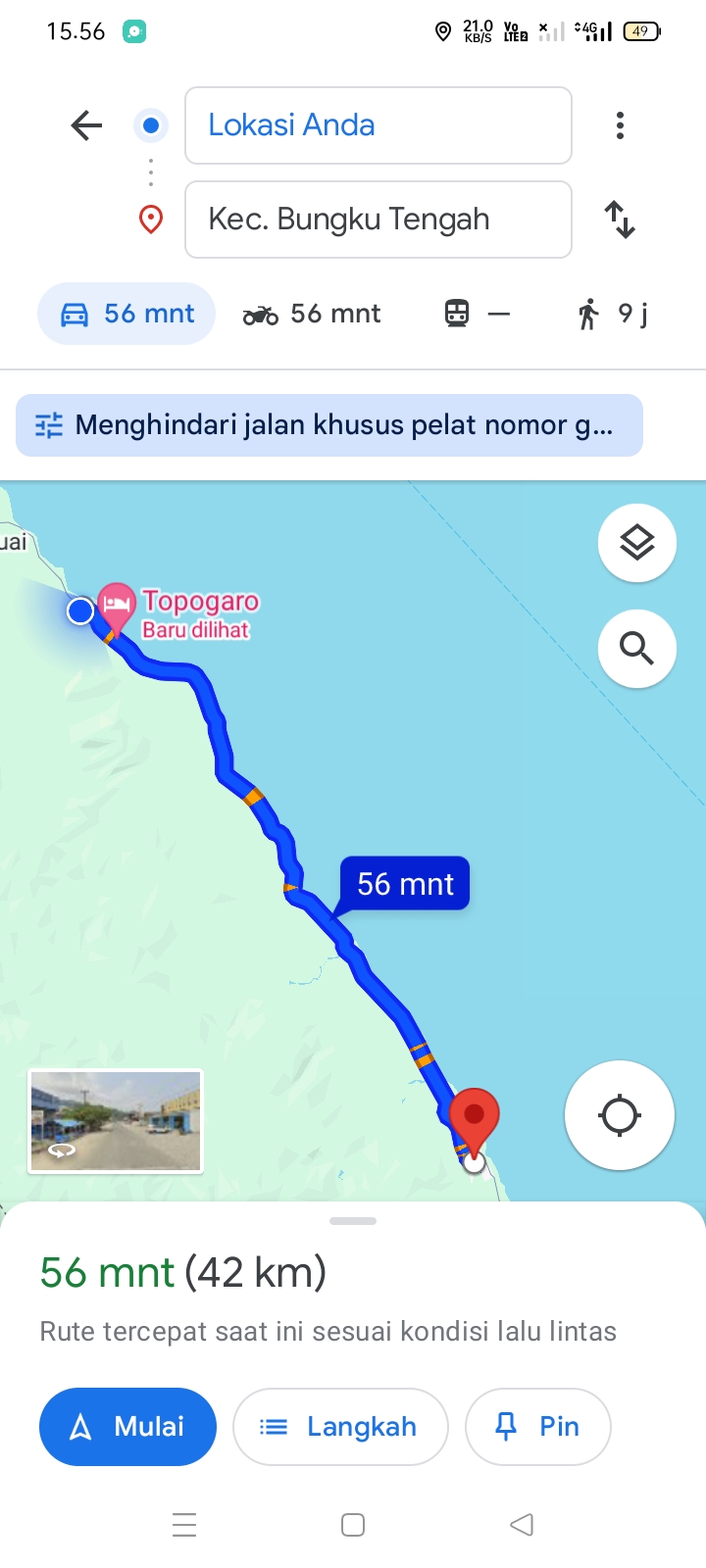This screenshot has width=706, height=1568.
Task: Go back using the arrow icon
Action: (86, 125)
